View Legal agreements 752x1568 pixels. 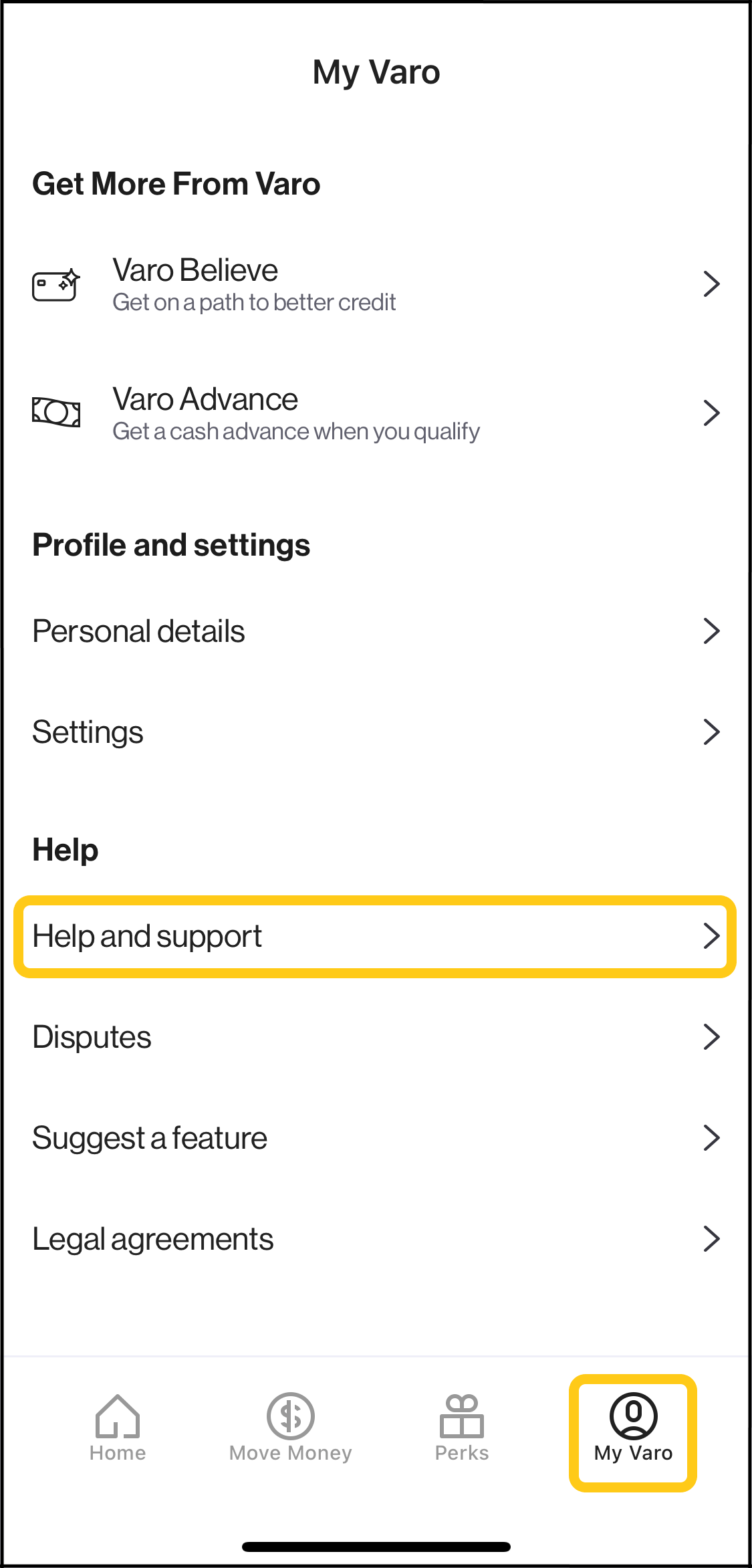(x=376, y=1239)
